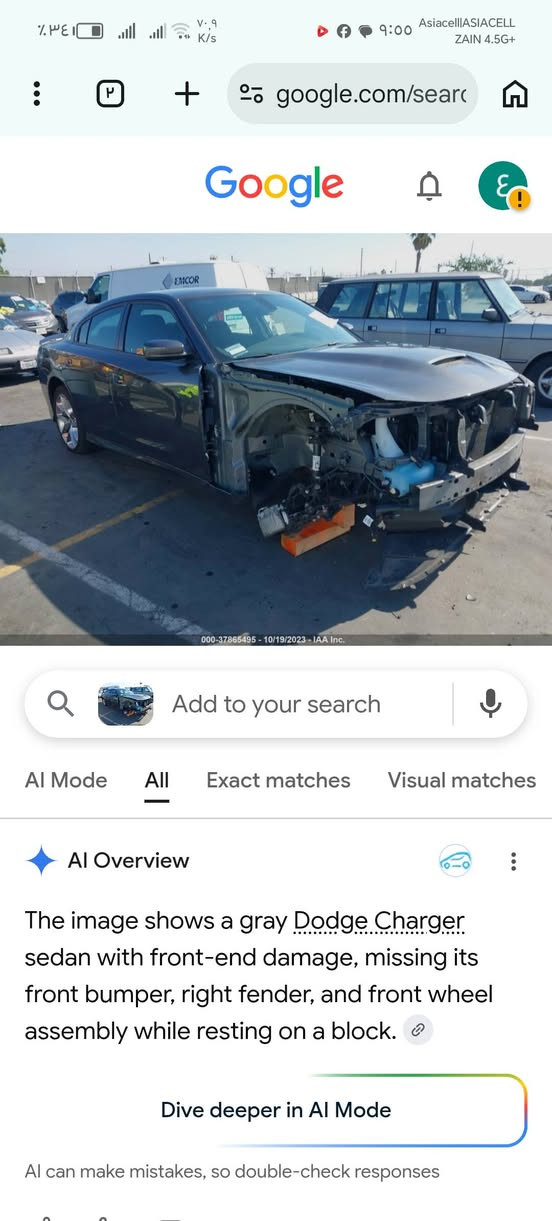Image resolution: width=552 pixels, height=1221 pixels.
Task: Switch to the Visual matches tab
Action: (462, 780)
